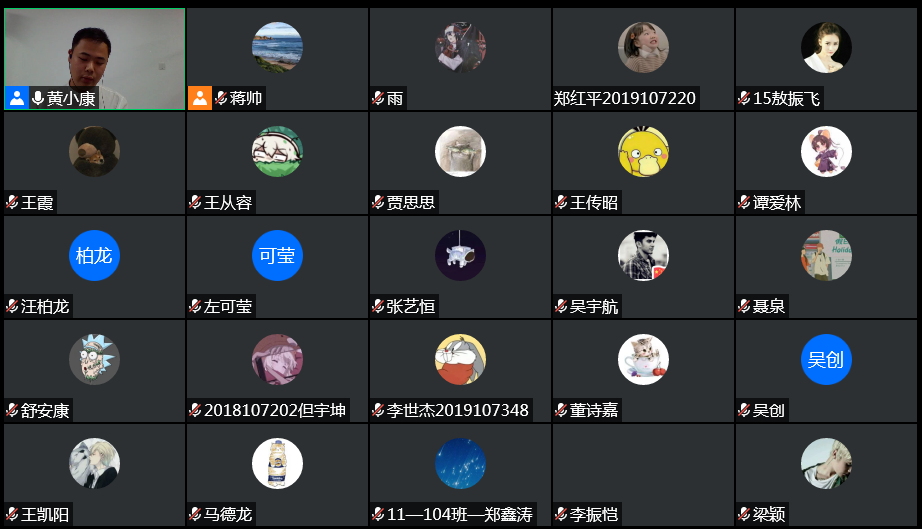The width and height of the screenshot is (922, 529).
Task: Tap the tile for 张艺恒
Action: [460, 266]
